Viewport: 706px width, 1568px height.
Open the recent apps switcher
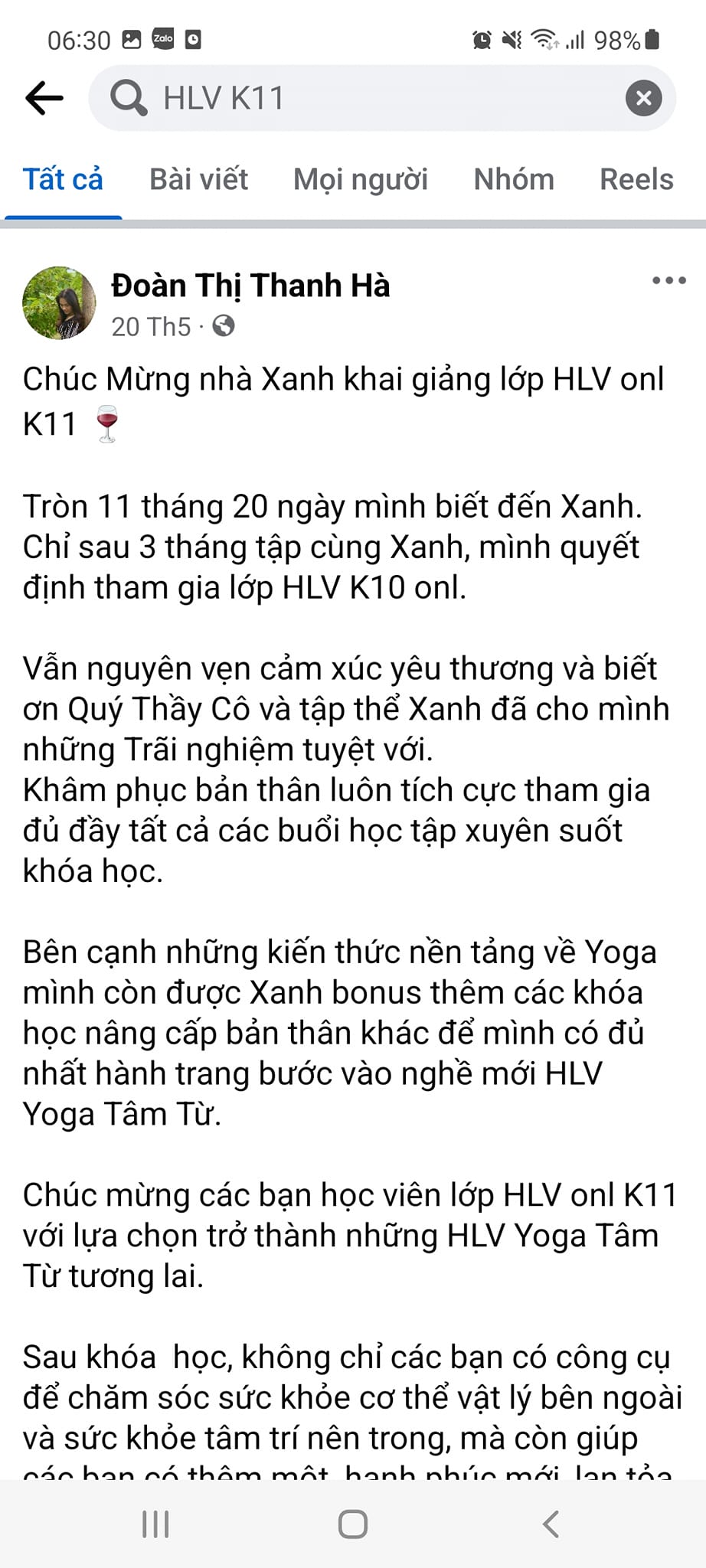pyautogui.click(x=155, y=1524)
